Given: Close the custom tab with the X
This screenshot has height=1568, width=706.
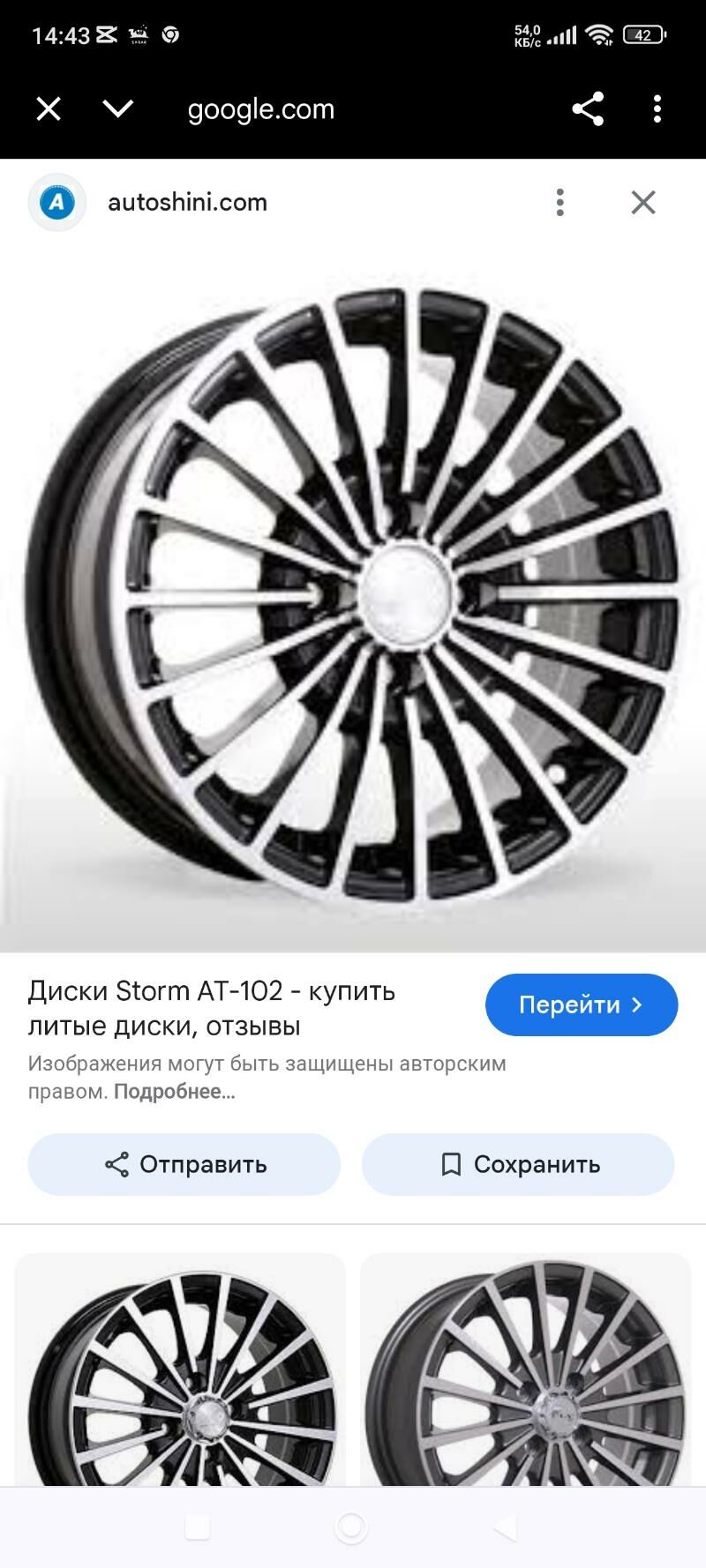Looking at the screenshot, I should [x=49, y=109].
